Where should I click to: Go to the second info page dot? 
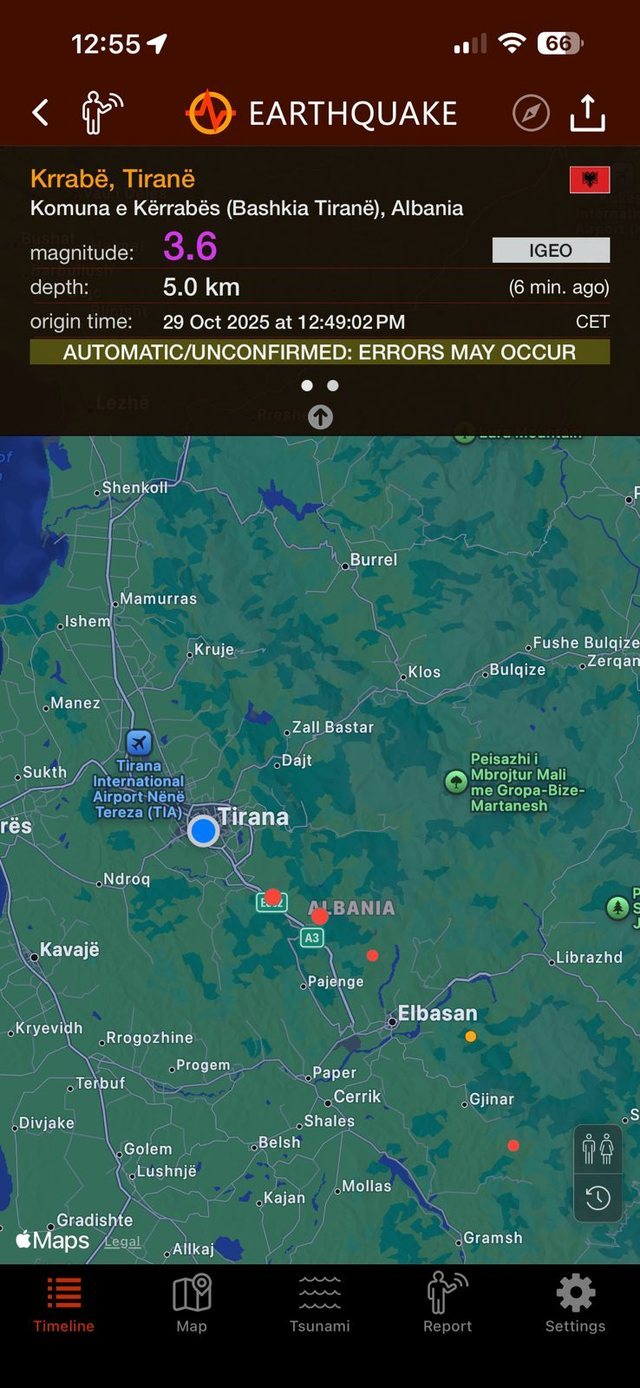333,385
